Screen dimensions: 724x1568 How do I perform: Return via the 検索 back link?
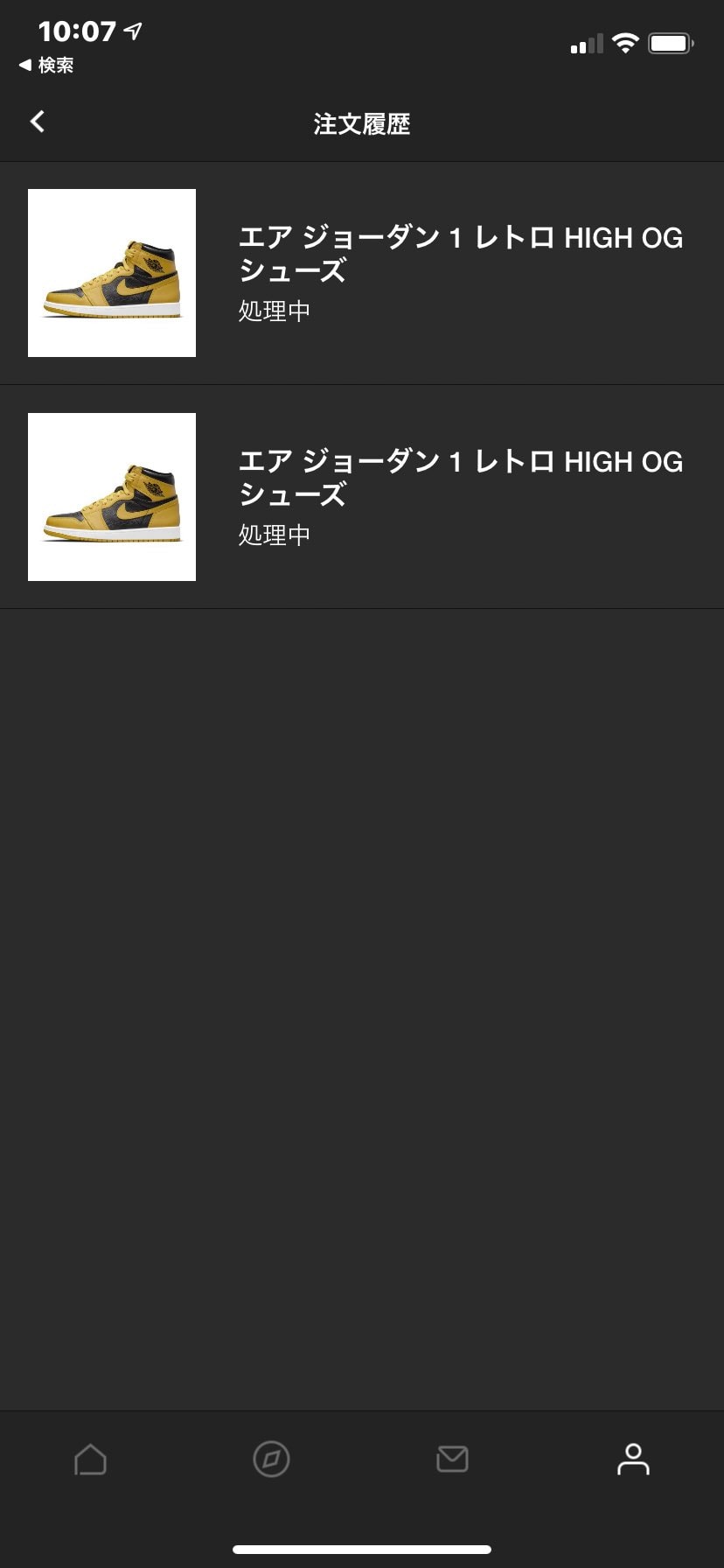(x=48, y=65)
